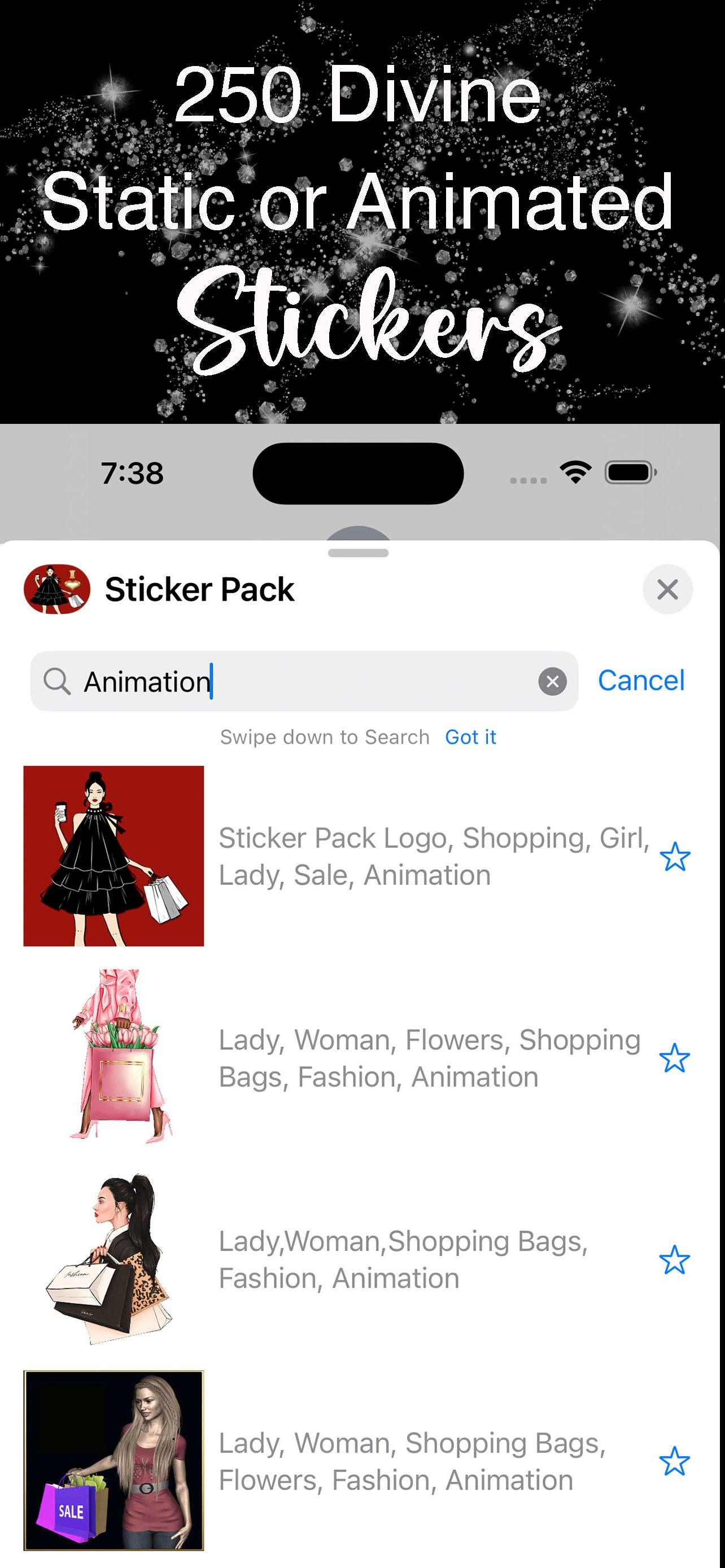Click the Sticker Pack logo icon
The height and width of the screenshot is (1568, 725).
tap(56, 589)
